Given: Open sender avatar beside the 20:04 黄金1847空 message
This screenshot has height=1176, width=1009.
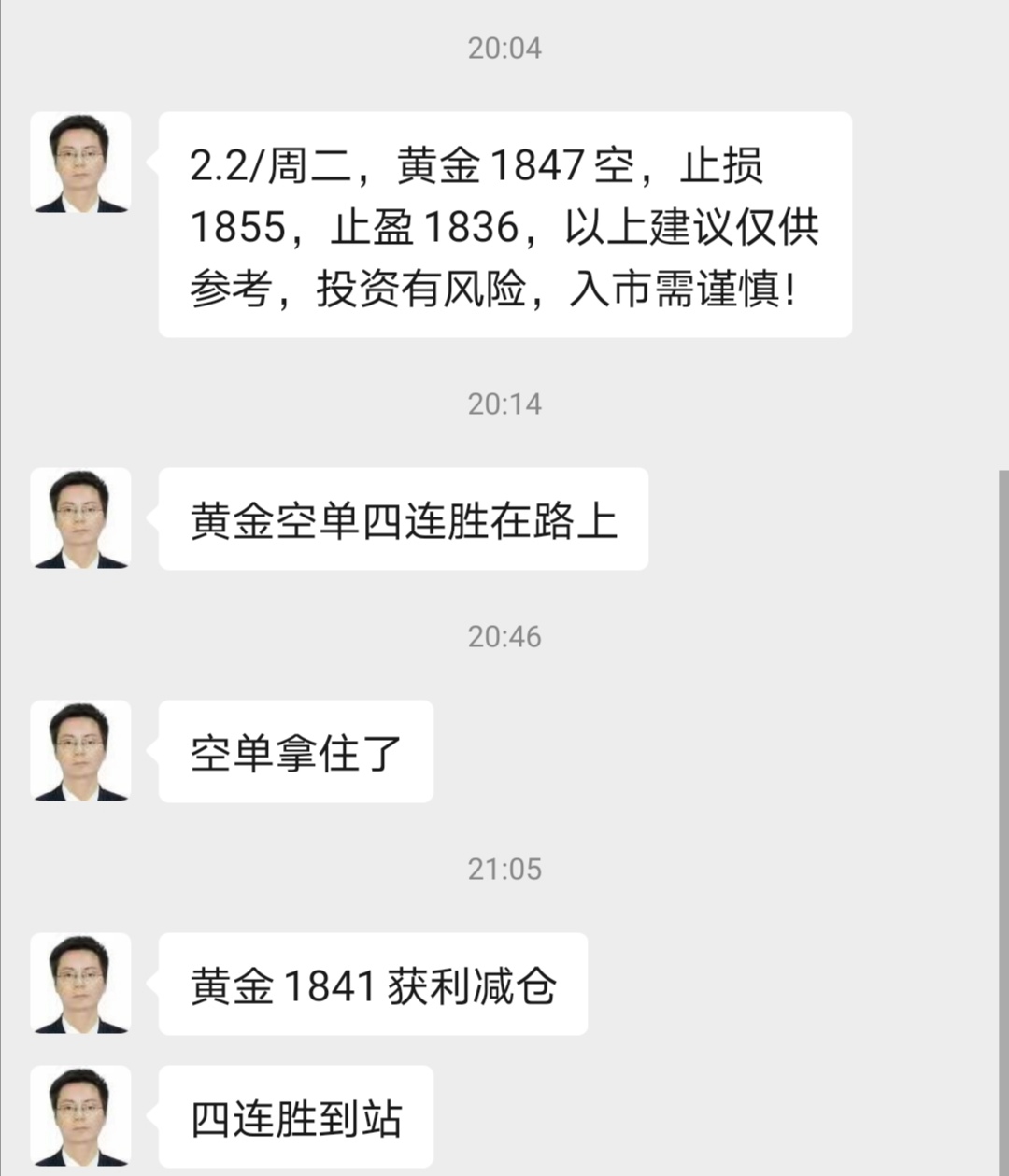Looking at the screenshot, I should (80, 163).
